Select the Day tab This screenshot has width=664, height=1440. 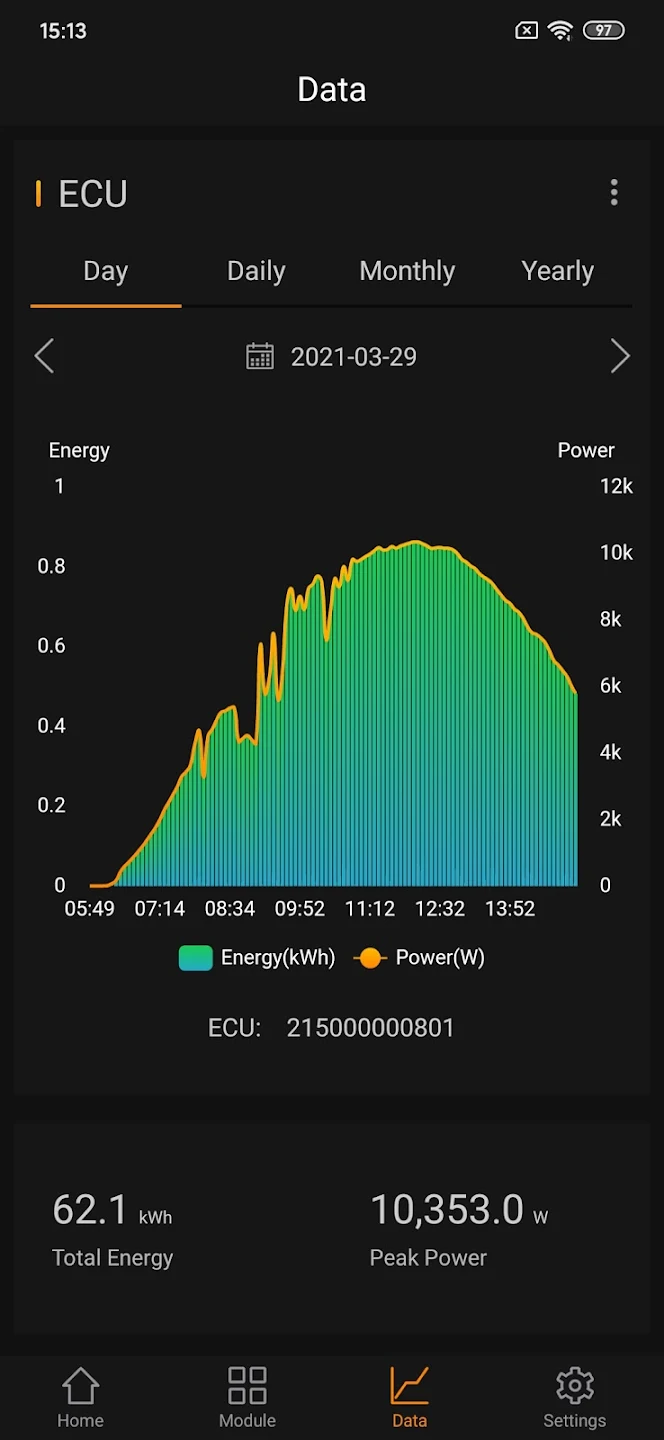pos(105,271)
